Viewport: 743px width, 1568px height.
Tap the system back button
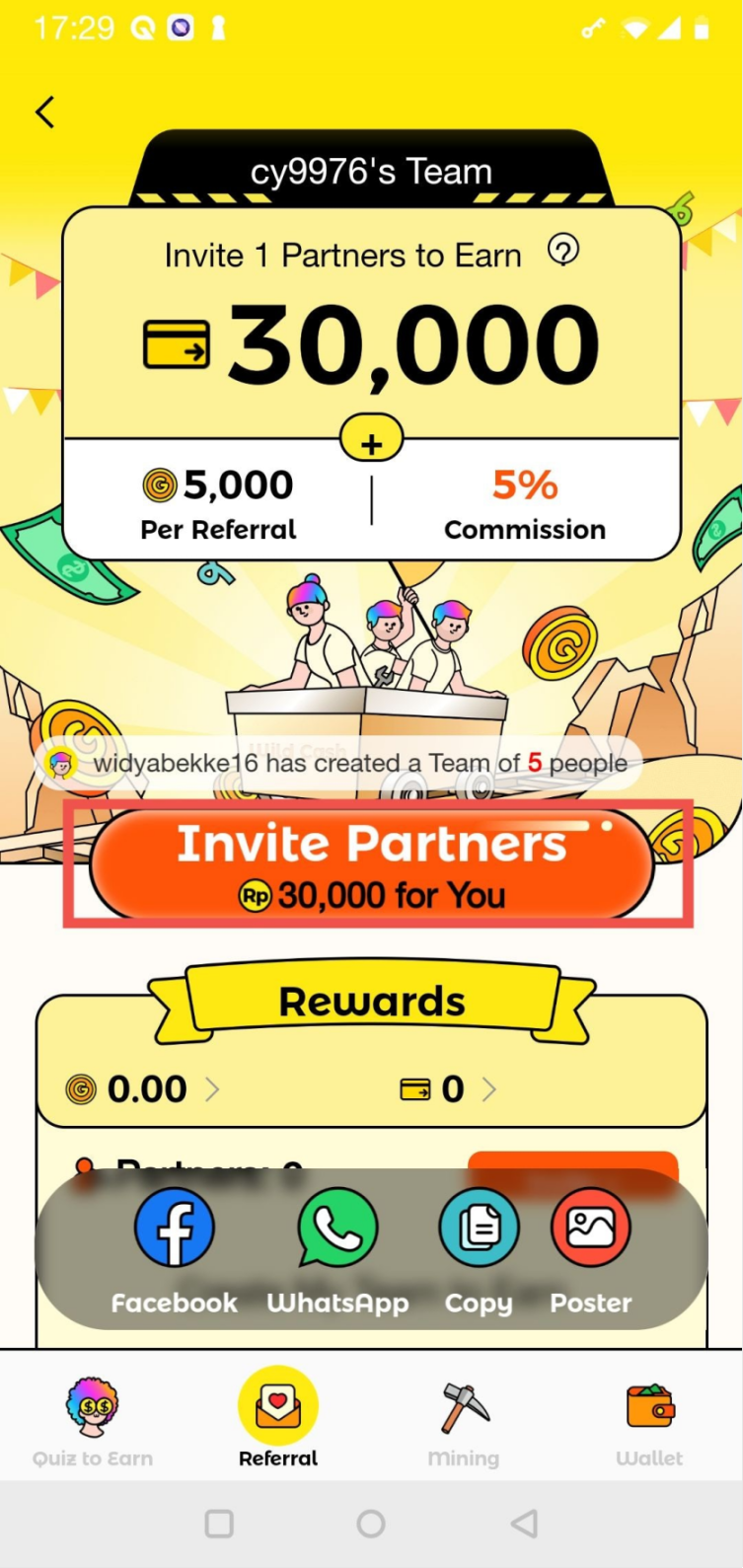pyautogui.click(x=524, y=1524)
